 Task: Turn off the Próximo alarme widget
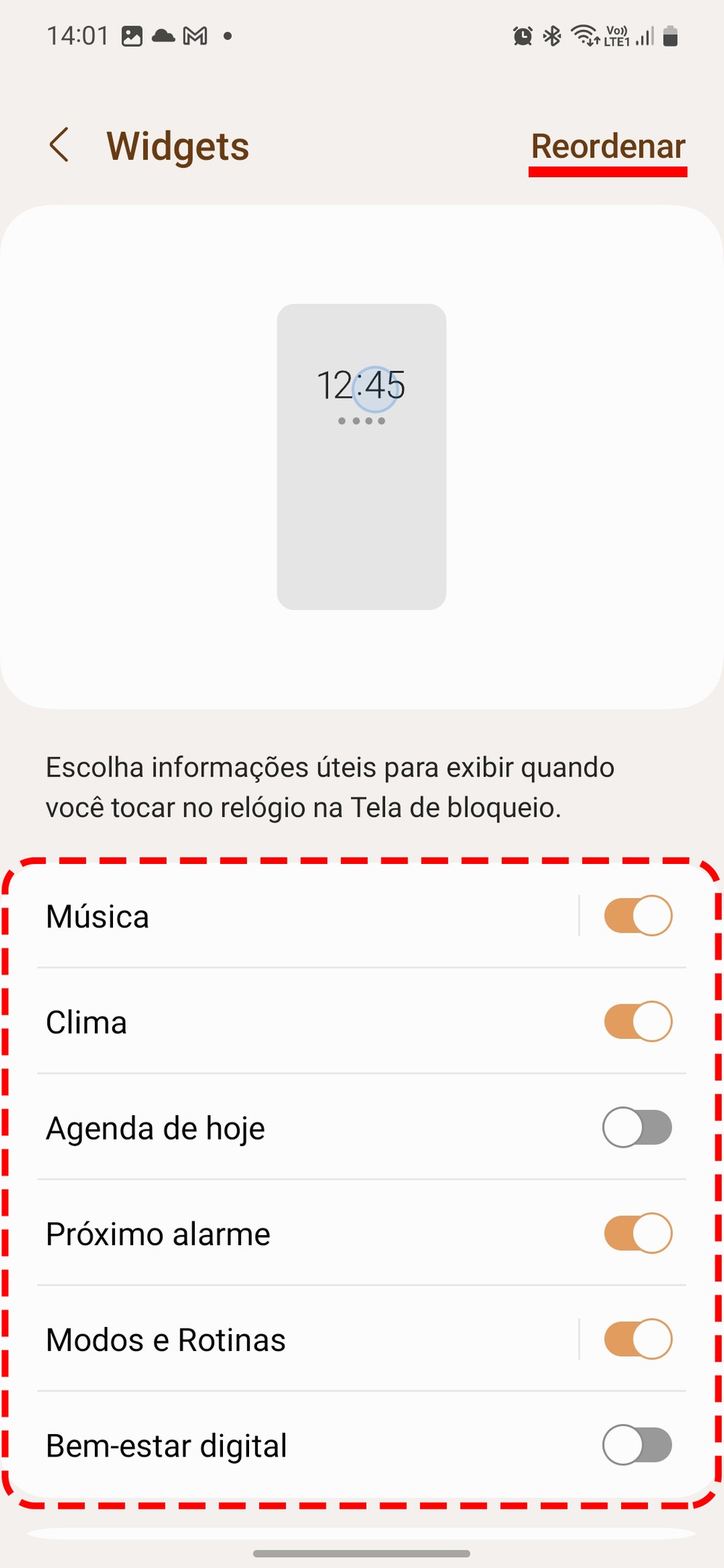point(638,1233)
